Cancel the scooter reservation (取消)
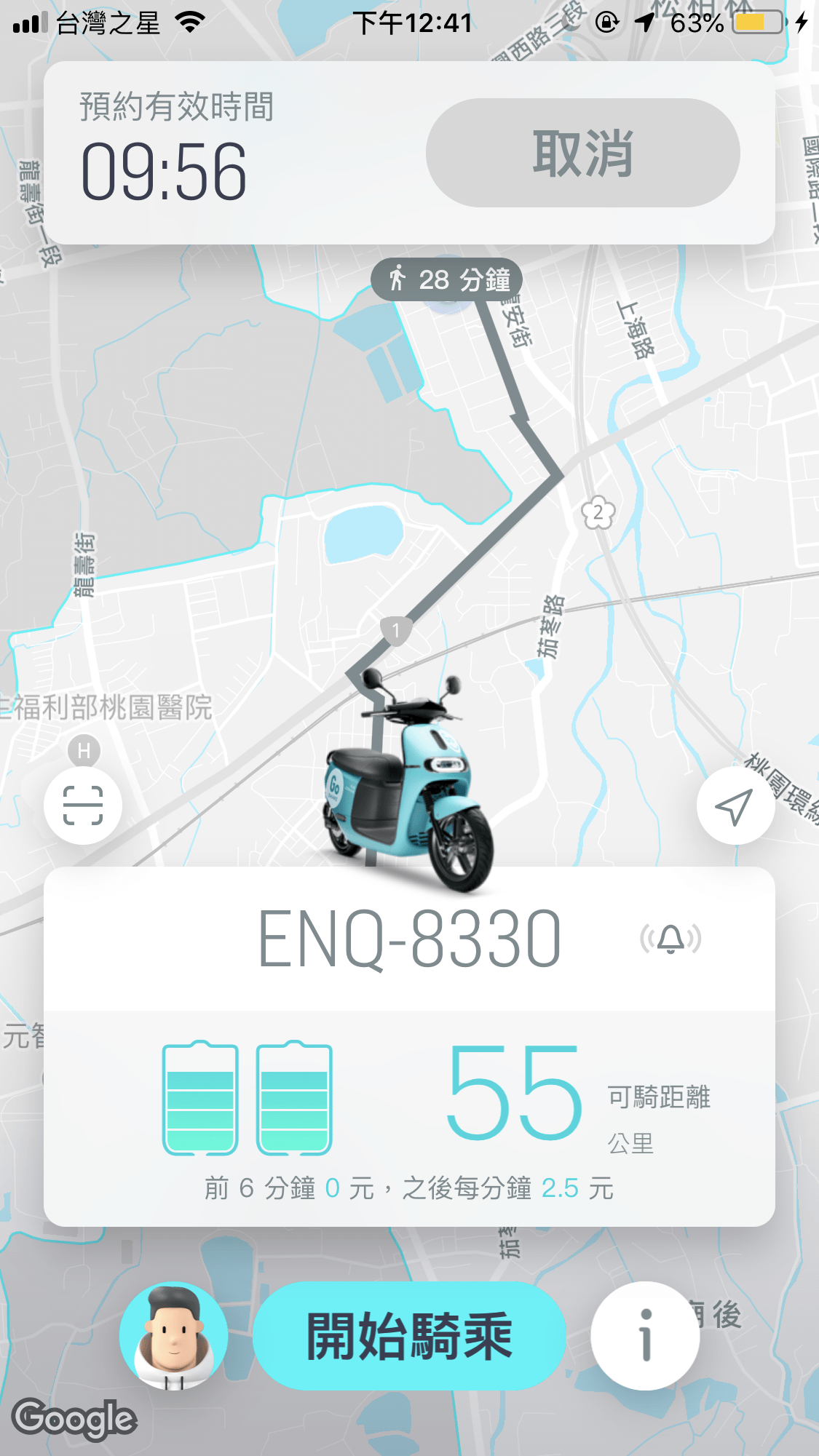This screenshot has height=1456, width=819. [582, 153]
